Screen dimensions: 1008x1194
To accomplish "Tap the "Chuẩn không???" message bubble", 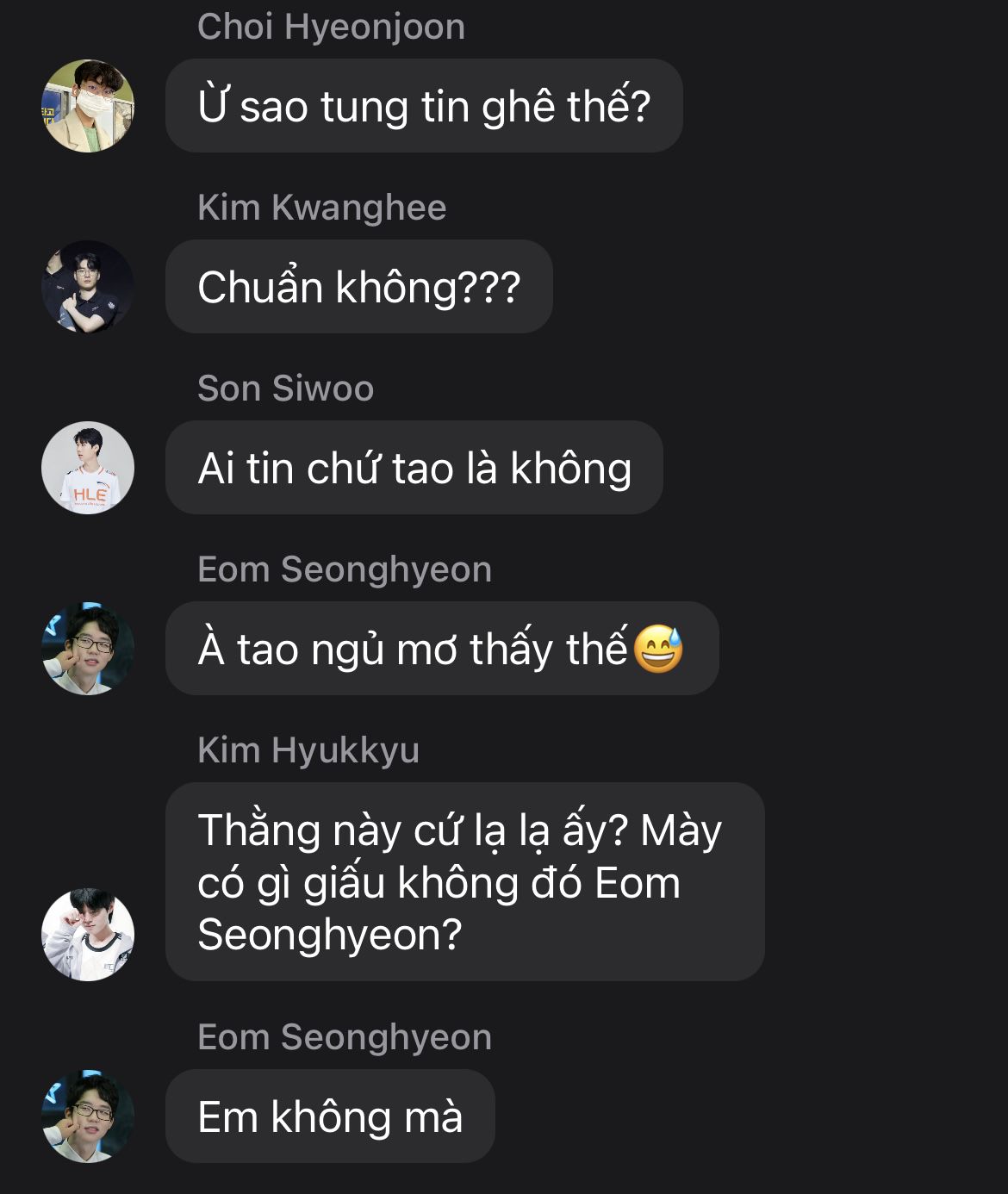I will click(x=358, y=287).
